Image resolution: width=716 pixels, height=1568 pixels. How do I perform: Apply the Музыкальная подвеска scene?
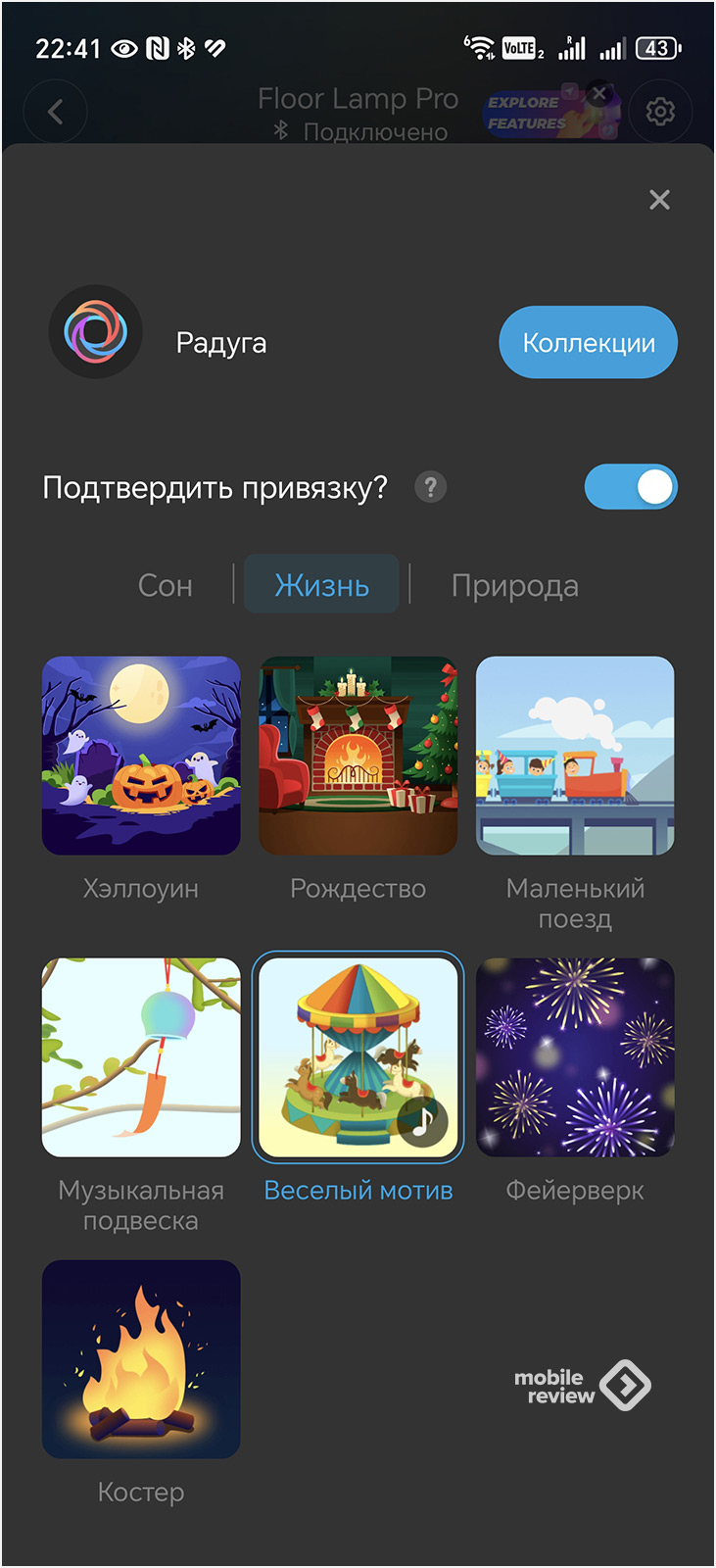[x=141, y=1057]
